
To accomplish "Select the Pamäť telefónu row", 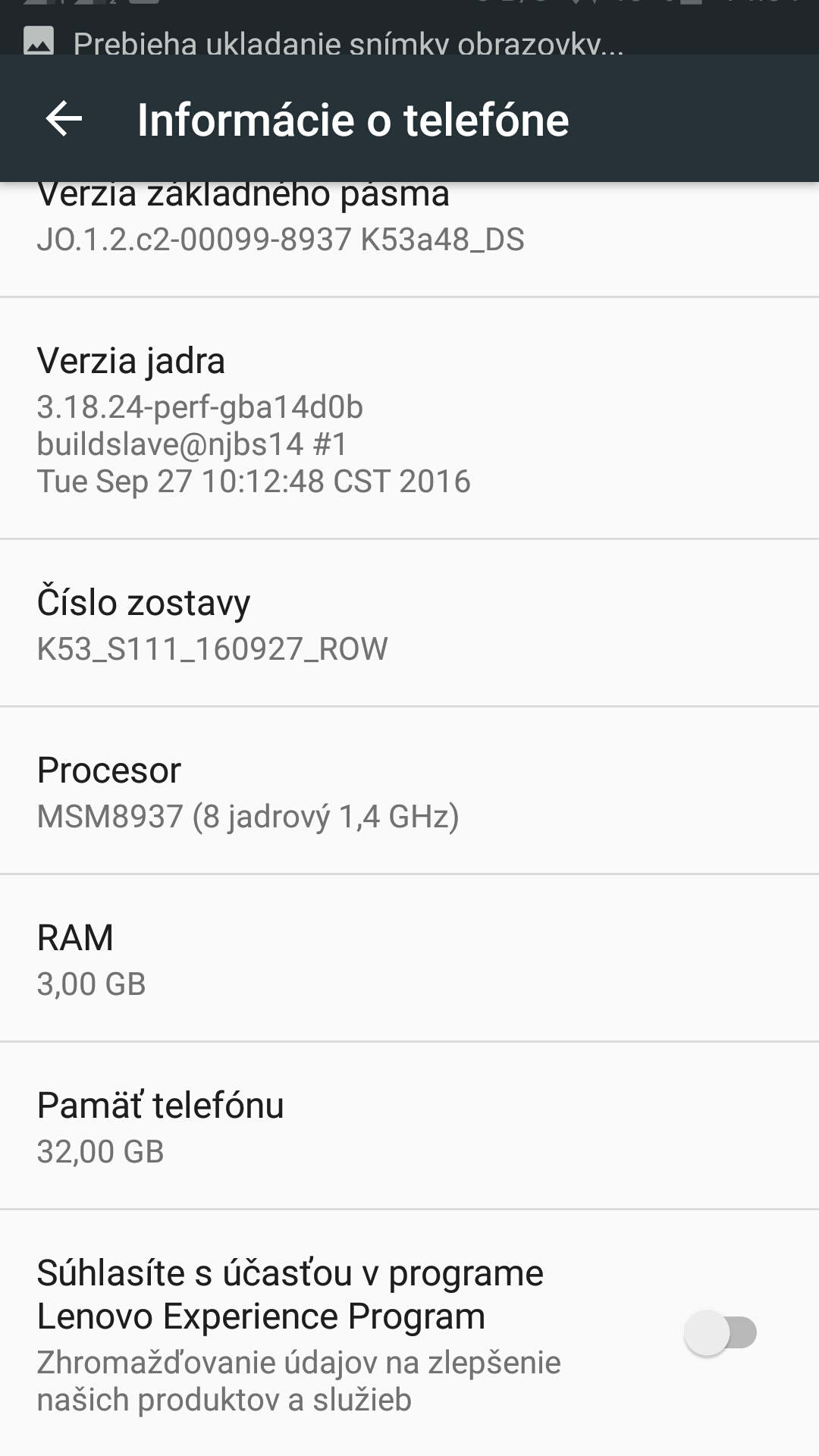I will tap(409, 1126).
